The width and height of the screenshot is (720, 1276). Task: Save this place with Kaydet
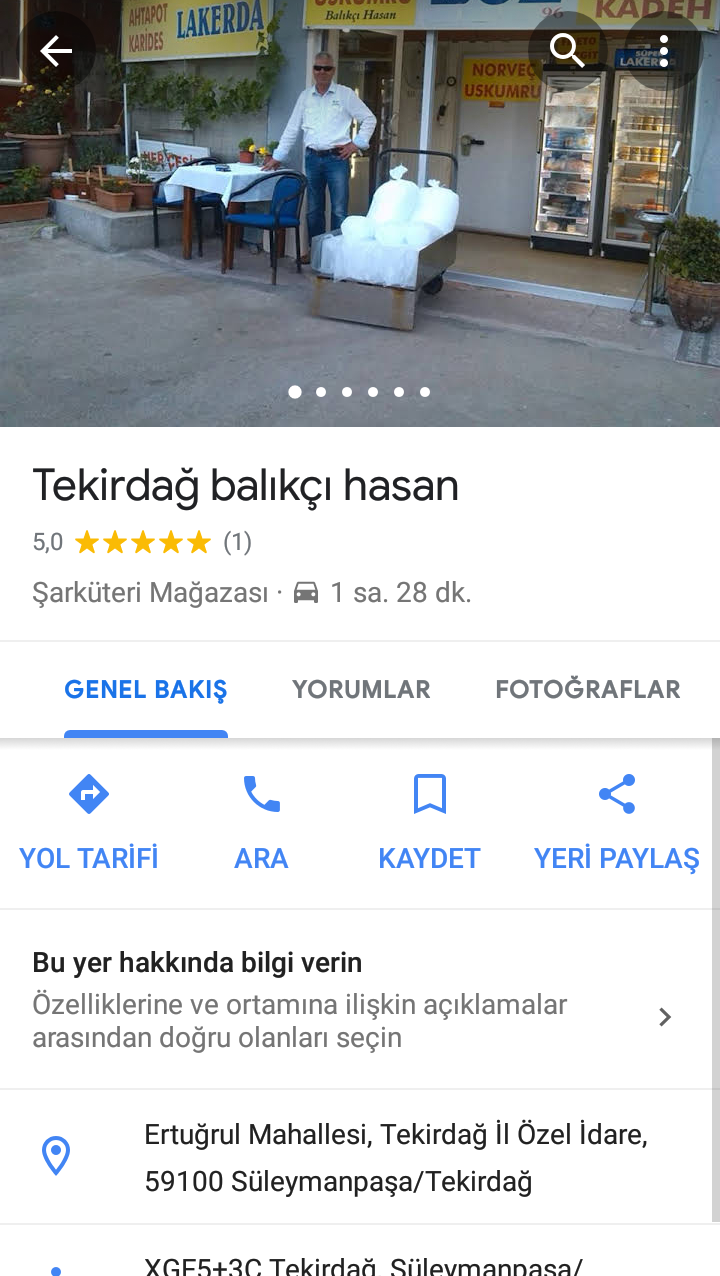[429, 822]
